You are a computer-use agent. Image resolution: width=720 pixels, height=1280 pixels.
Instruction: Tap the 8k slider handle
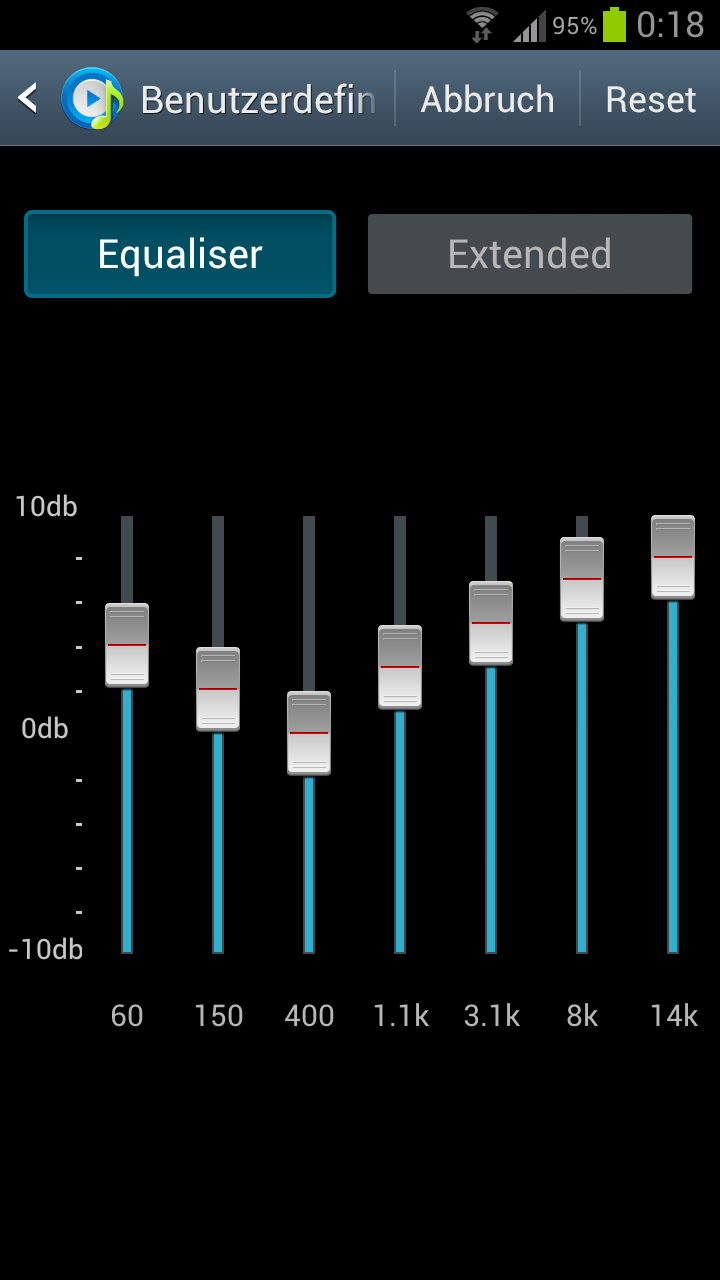pyautogui.click(x=582, y=579)
